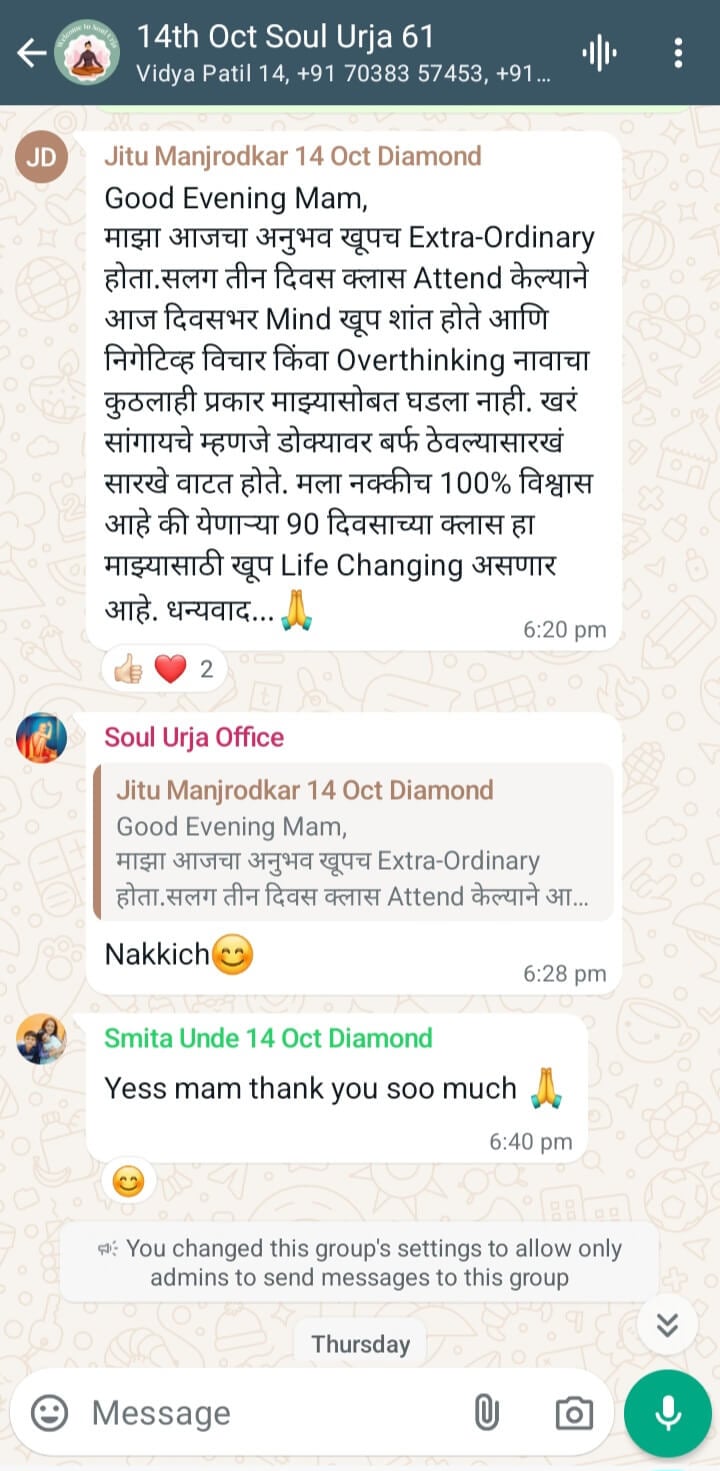Start a group voice chat
Image resolution: width=720 pixels, height=1471 pixels.
(x=600, y=53)
